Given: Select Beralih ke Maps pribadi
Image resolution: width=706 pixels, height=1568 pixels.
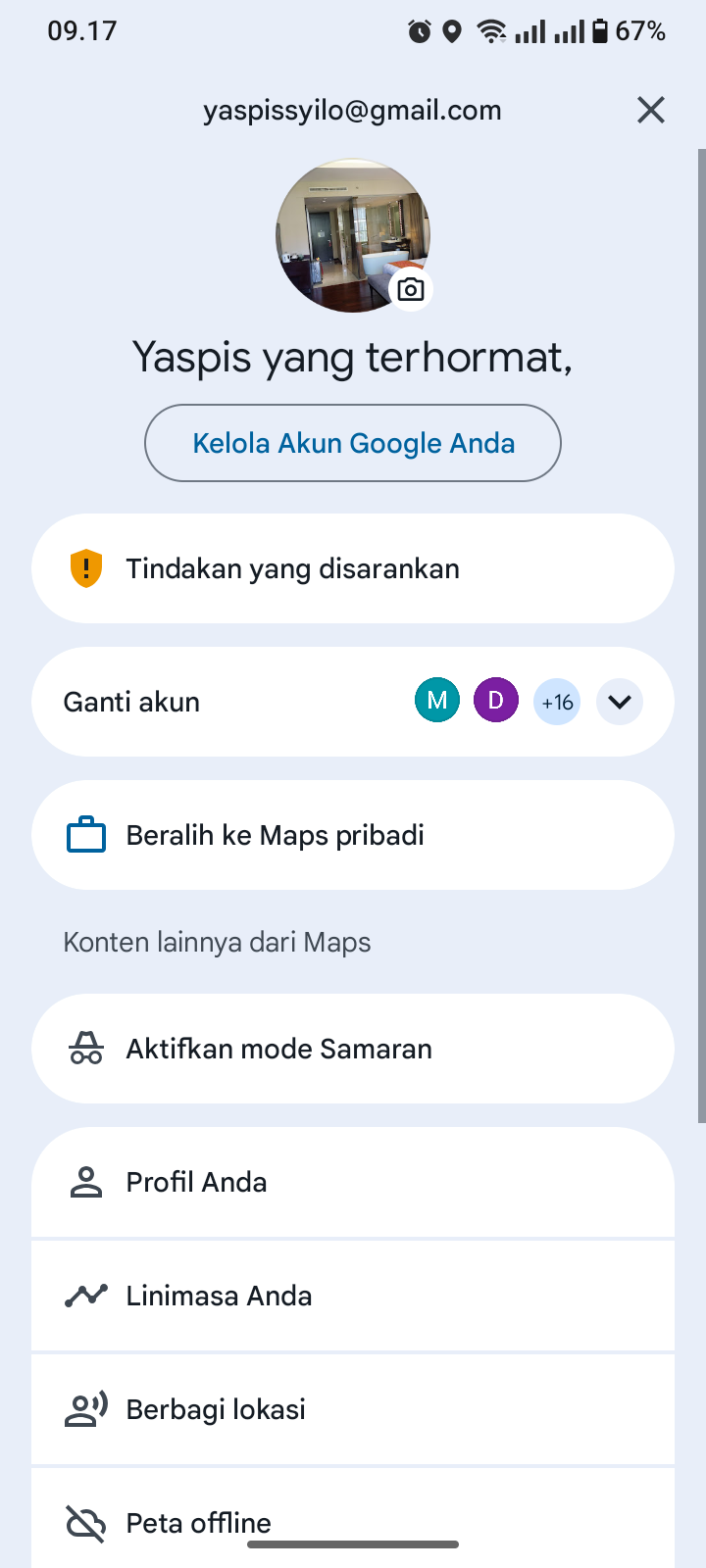Looking at the screenshot, I should (x=353, y=835).
